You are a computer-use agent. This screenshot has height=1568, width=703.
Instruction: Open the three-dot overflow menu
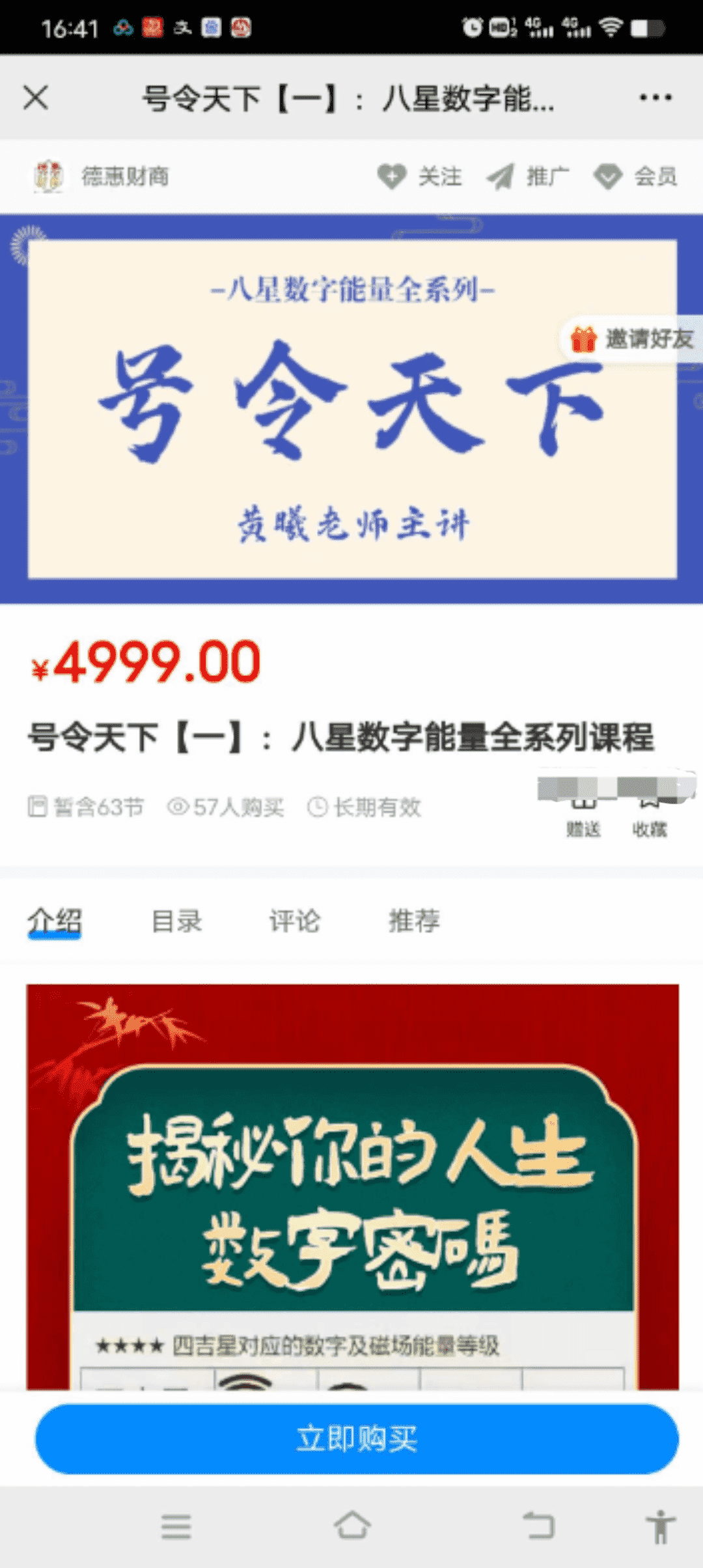click(655, 98)
